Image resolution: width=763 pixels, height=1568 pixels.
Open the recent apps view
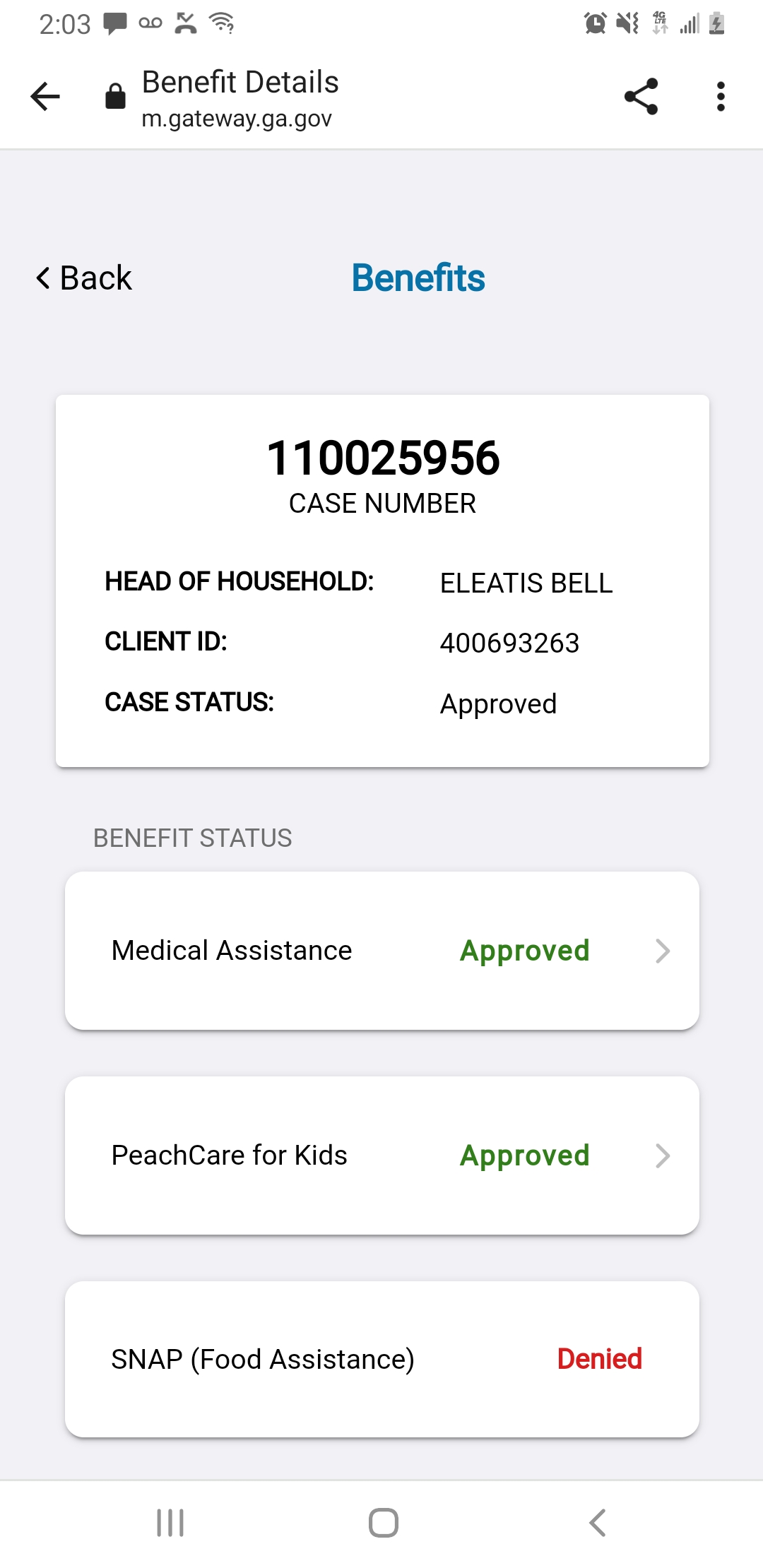click(170, 1523)
